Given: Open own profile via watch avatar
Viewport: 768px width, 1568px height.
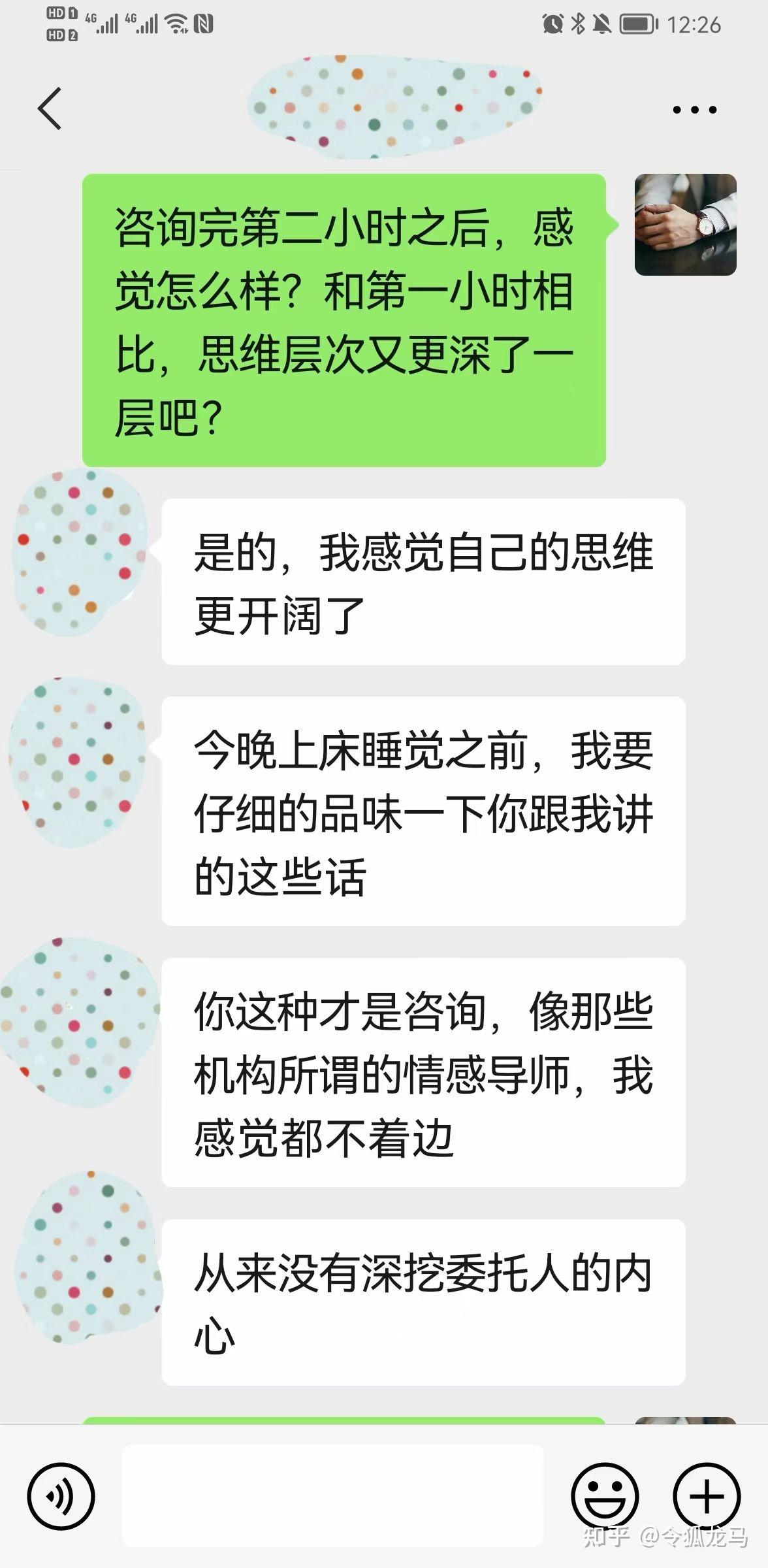Looking at the screenshot, I should pos(685,224).
